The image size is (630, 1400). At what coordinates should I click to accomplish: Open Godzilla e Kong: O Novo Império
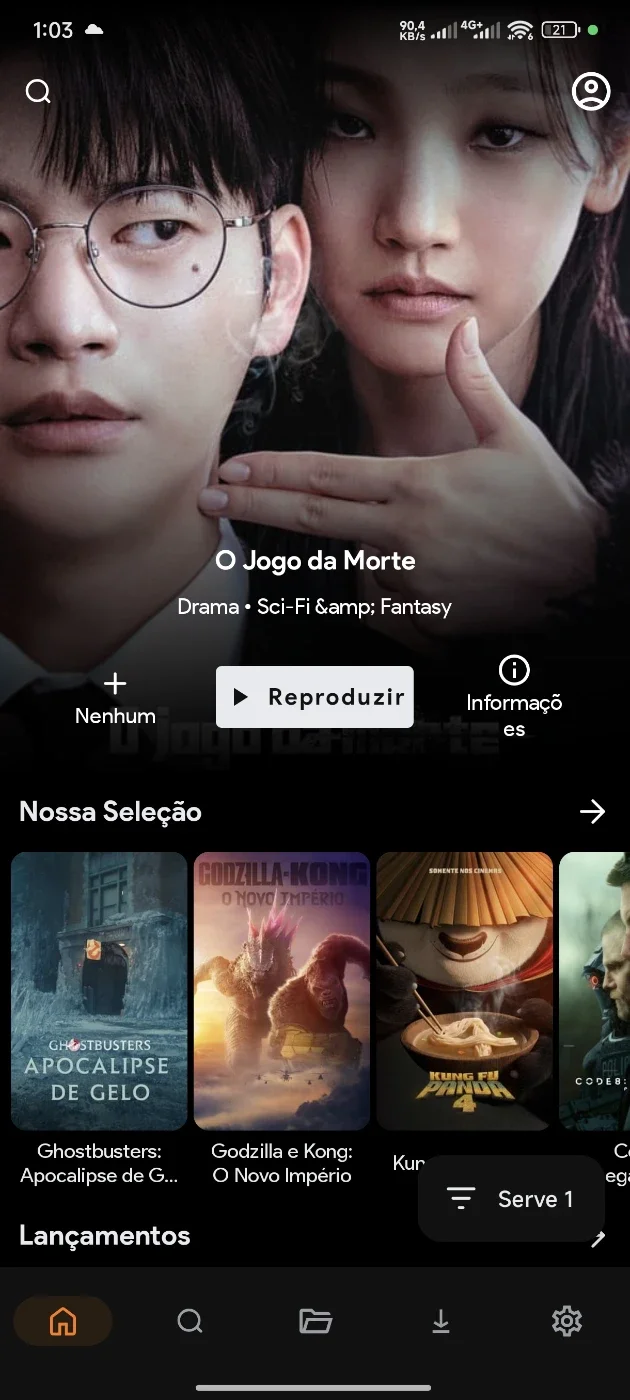tap(282, 991)
